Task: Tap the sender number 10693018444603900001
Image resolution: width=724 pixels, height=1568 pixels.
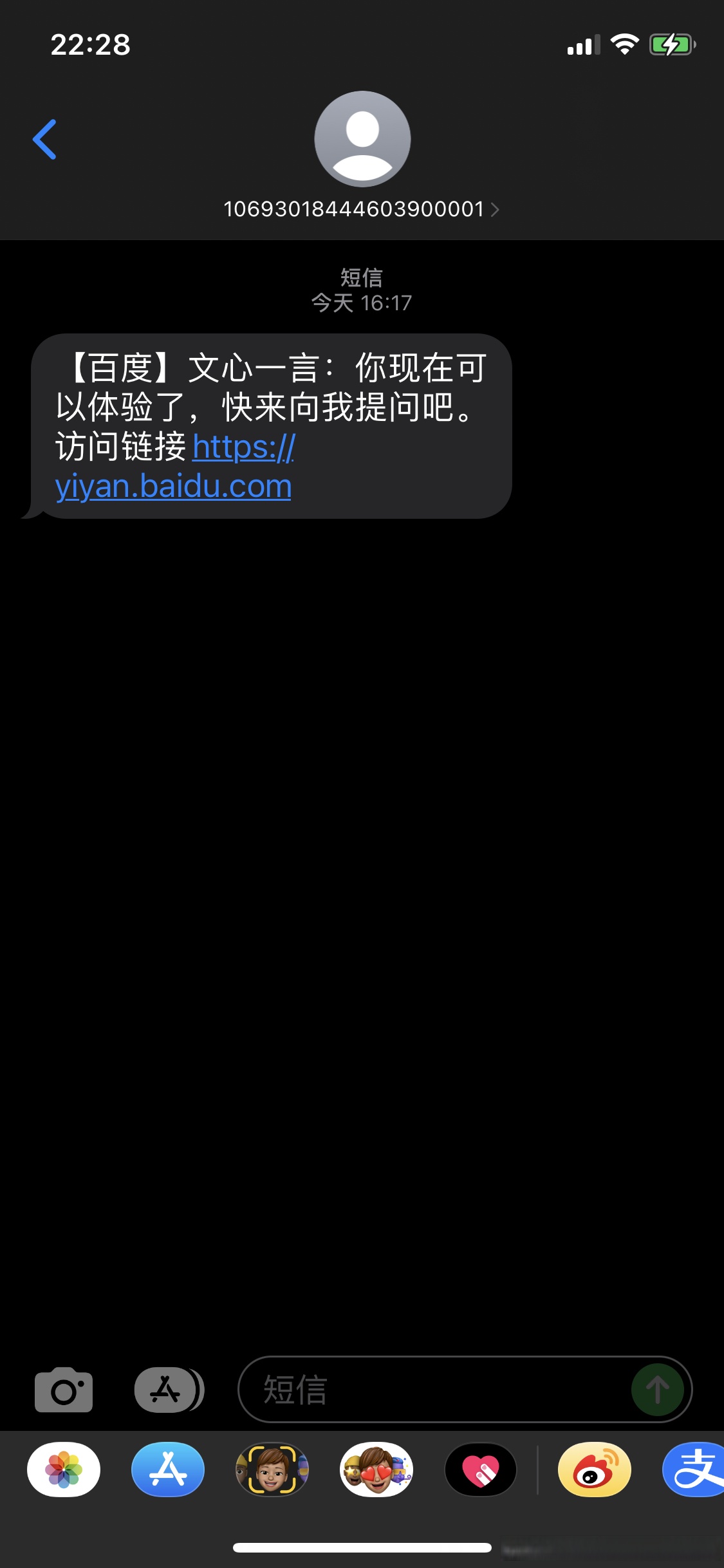Action: 354,207
